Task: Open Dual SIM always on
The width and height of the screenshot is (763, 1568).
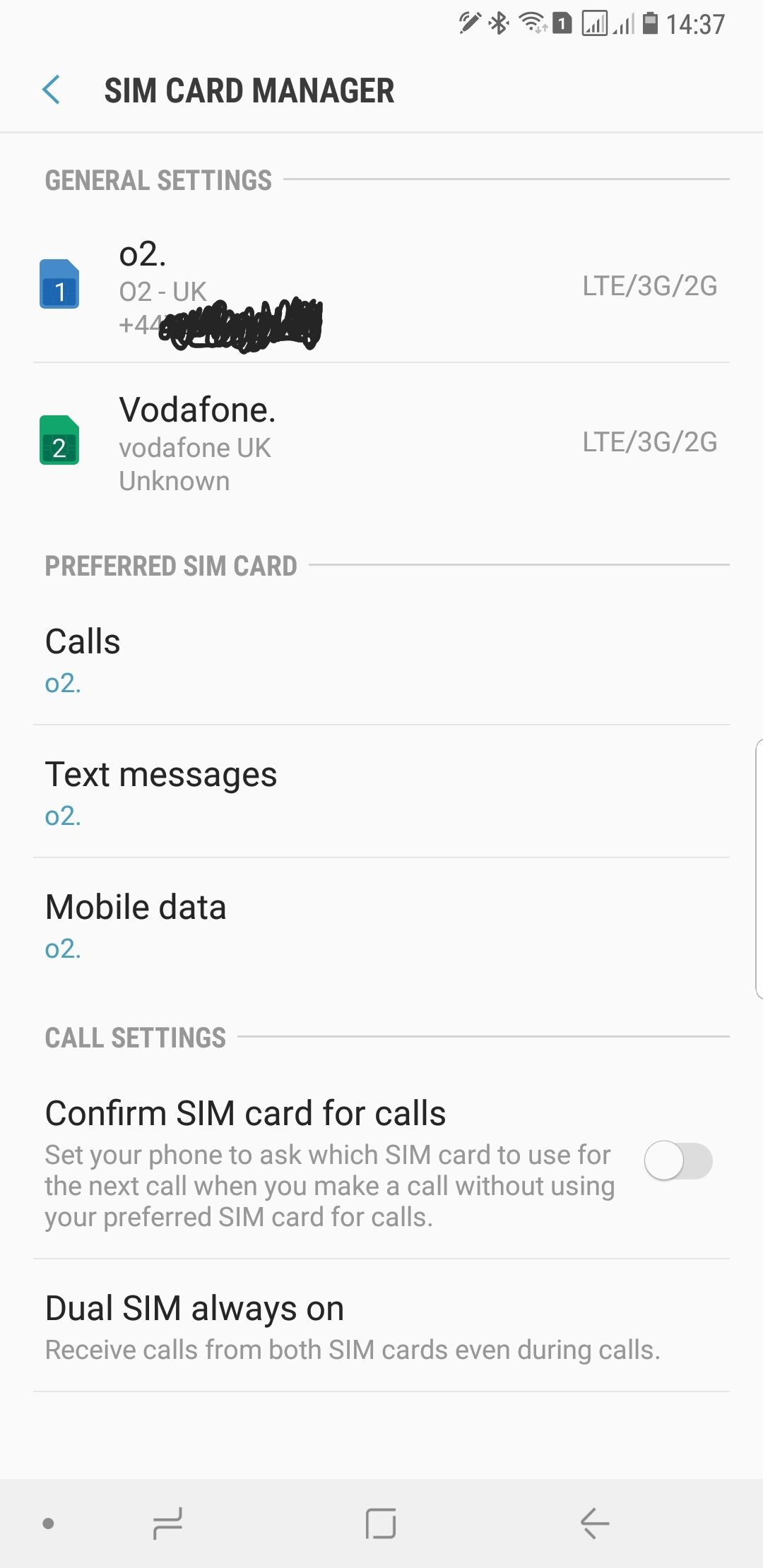Action: coord(381,1326)
